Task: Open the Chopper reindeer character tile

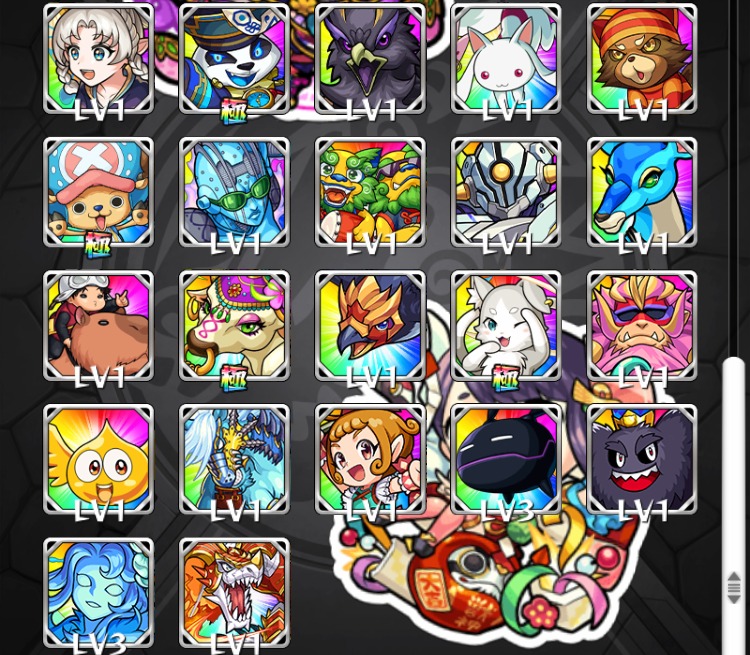Action: [x=99, y=192]
